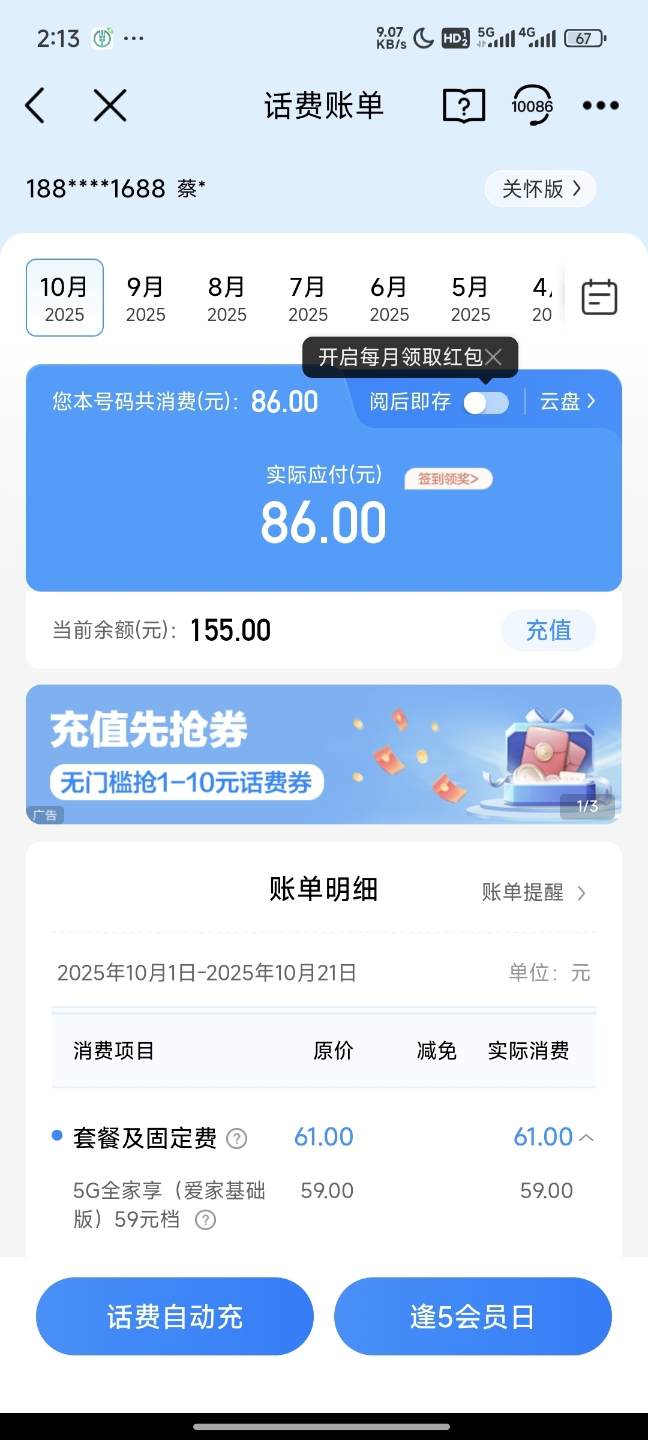This screenshot has width=648, height=1440.
Task: Select the 8月 2025 bill tab
Action: (227, 298)
